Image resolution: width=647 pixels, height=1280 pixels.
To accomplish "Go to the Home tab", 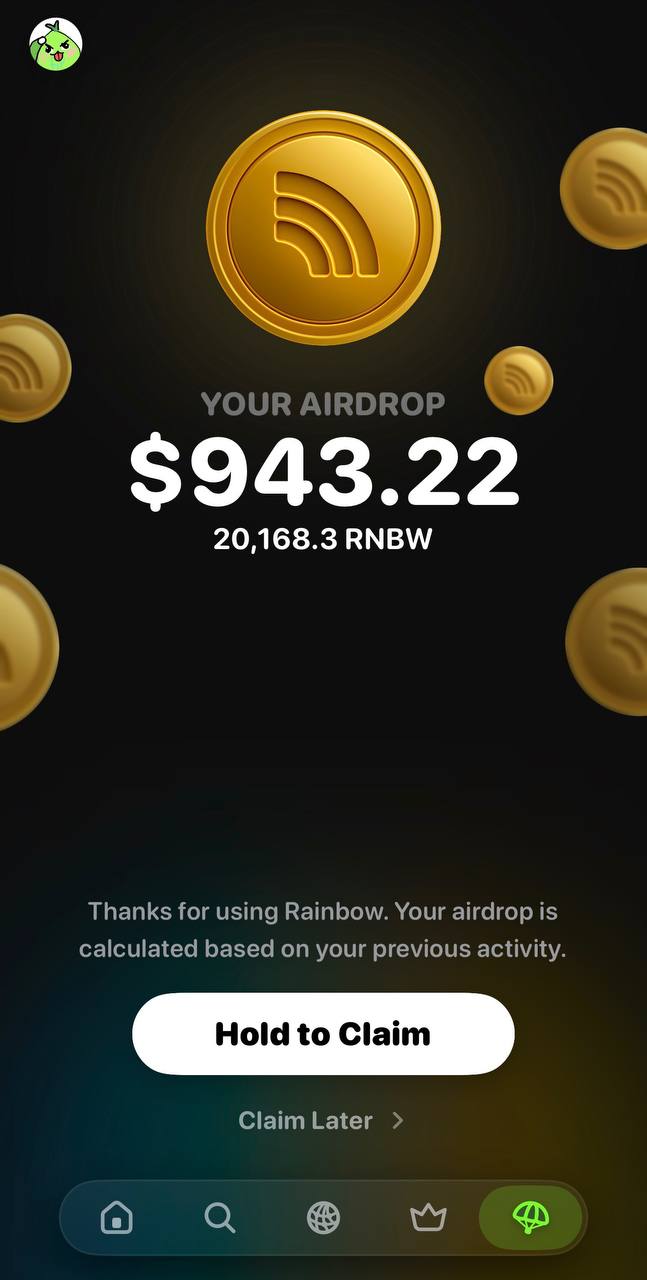I will pos(117,1218).
